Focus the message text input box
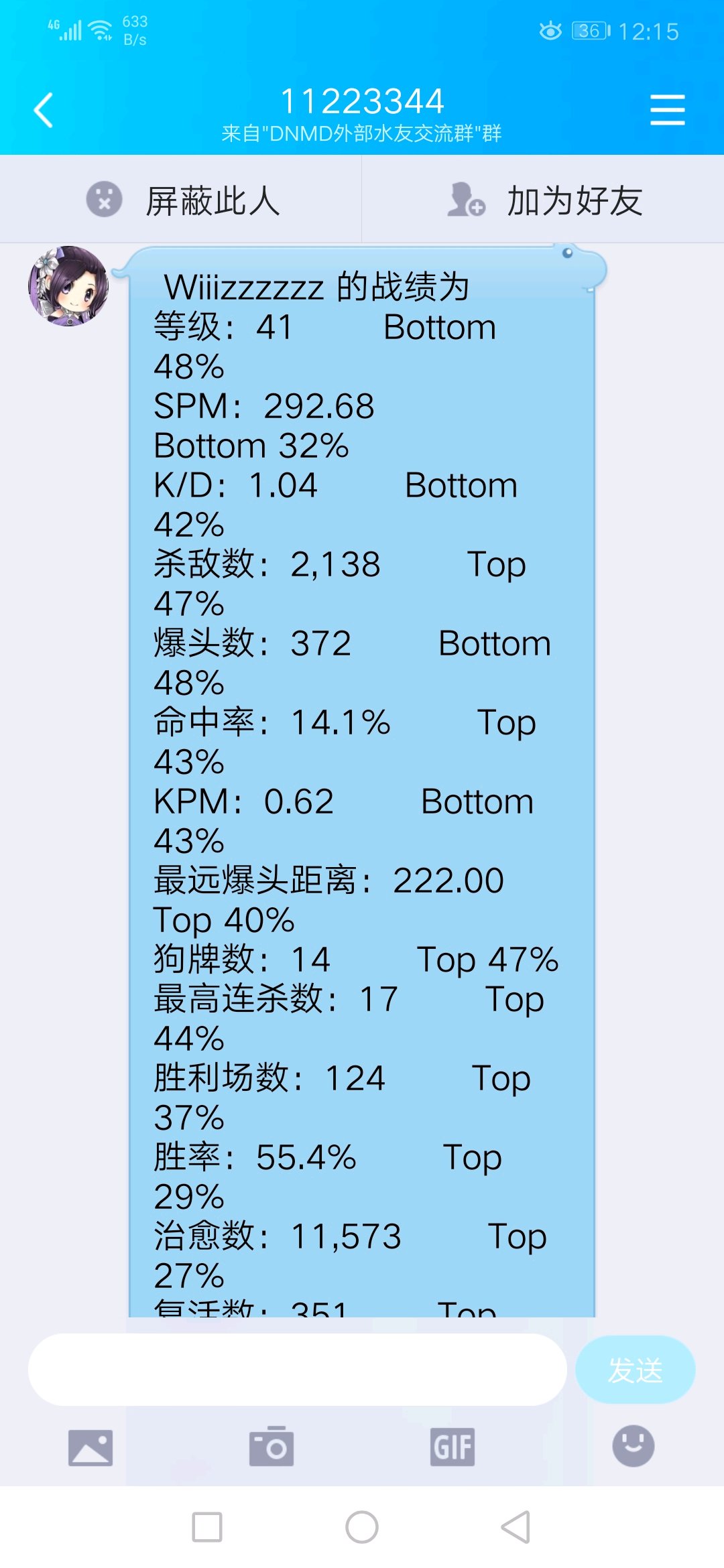Viewport: 724px width, 1568px height. tap(298, 1370)
